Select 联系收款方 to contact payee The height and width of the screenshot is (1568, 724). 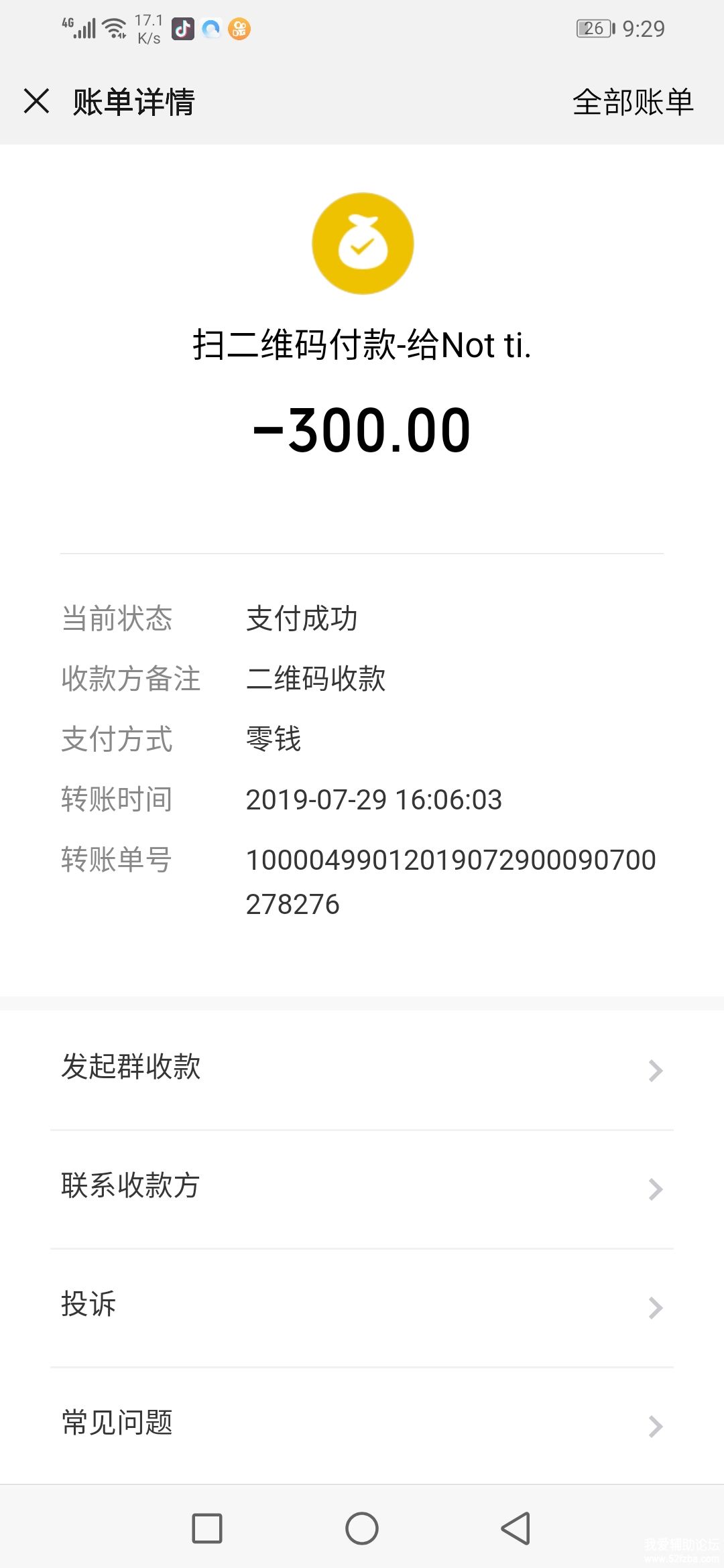pyautogui.click(x=362, y=1187)
